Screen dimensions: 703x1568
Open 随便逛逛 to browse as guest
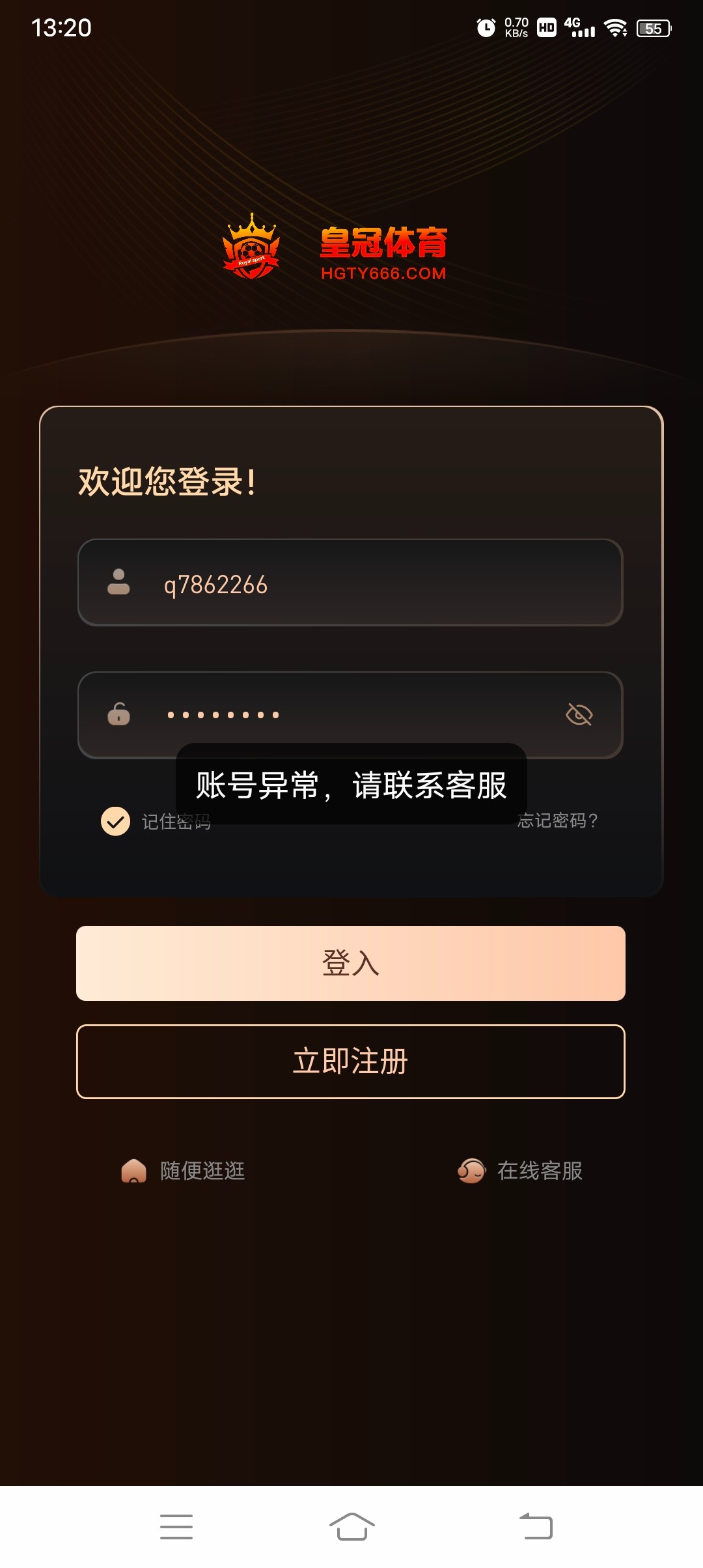(199, 1169)
